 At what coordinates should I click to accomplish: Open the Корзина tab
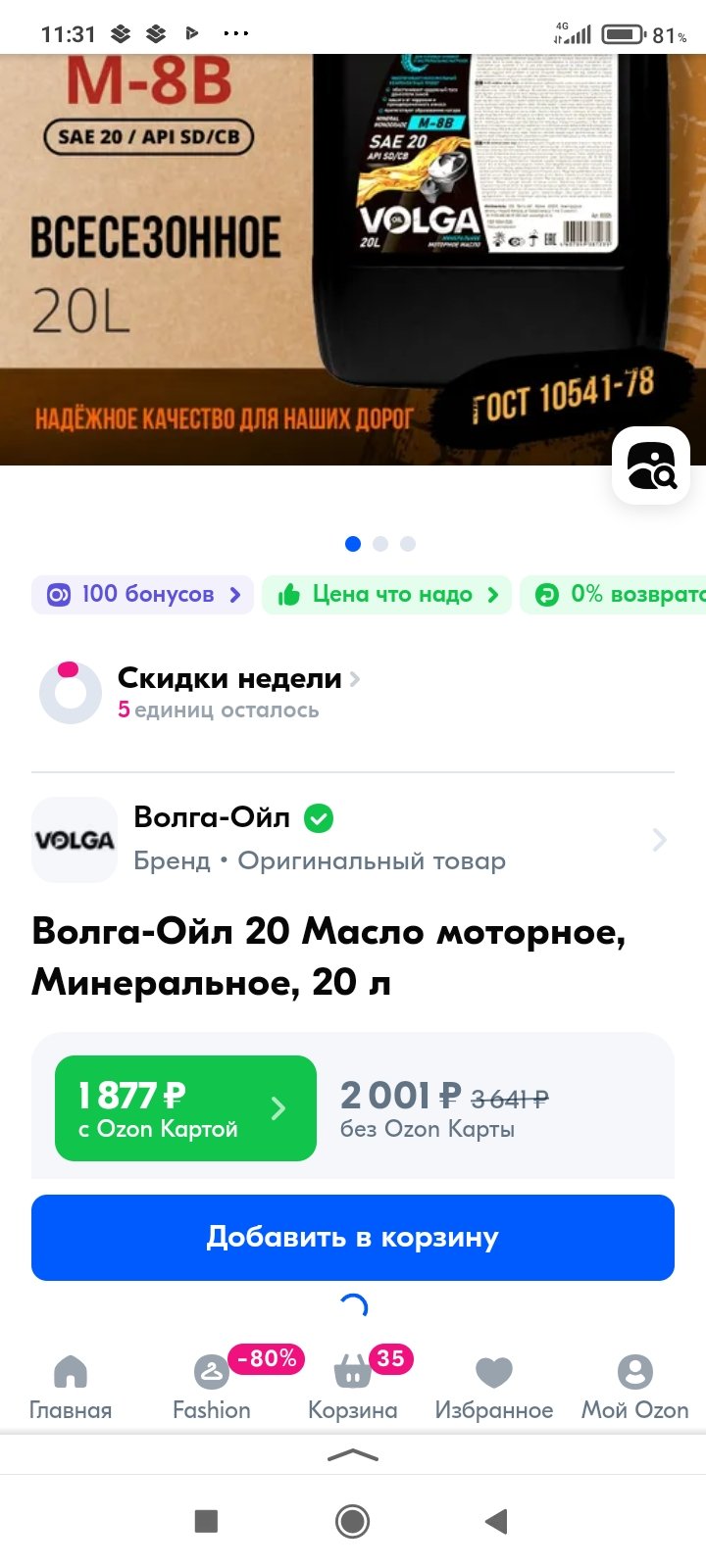click(x=353, y=1387)
